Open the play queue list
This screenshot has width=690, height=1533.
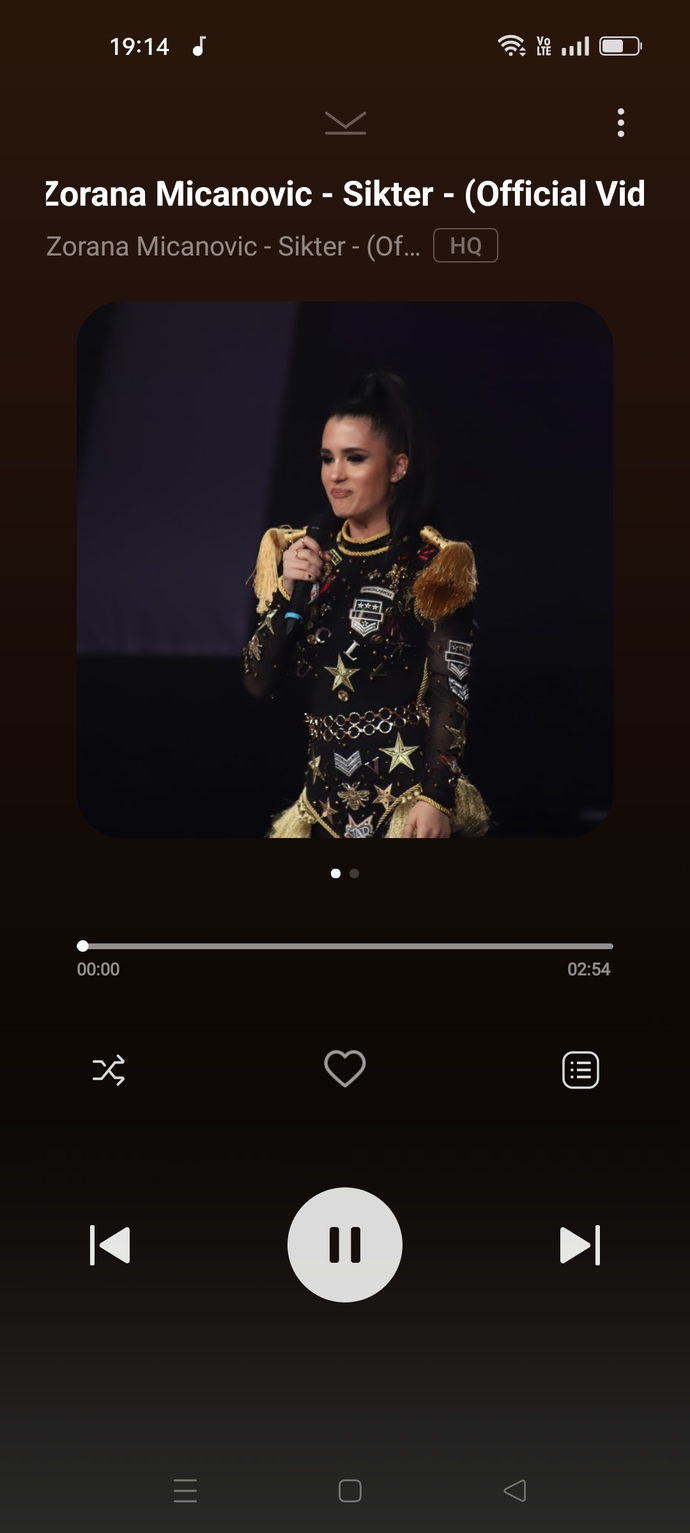coord(581,1070)
